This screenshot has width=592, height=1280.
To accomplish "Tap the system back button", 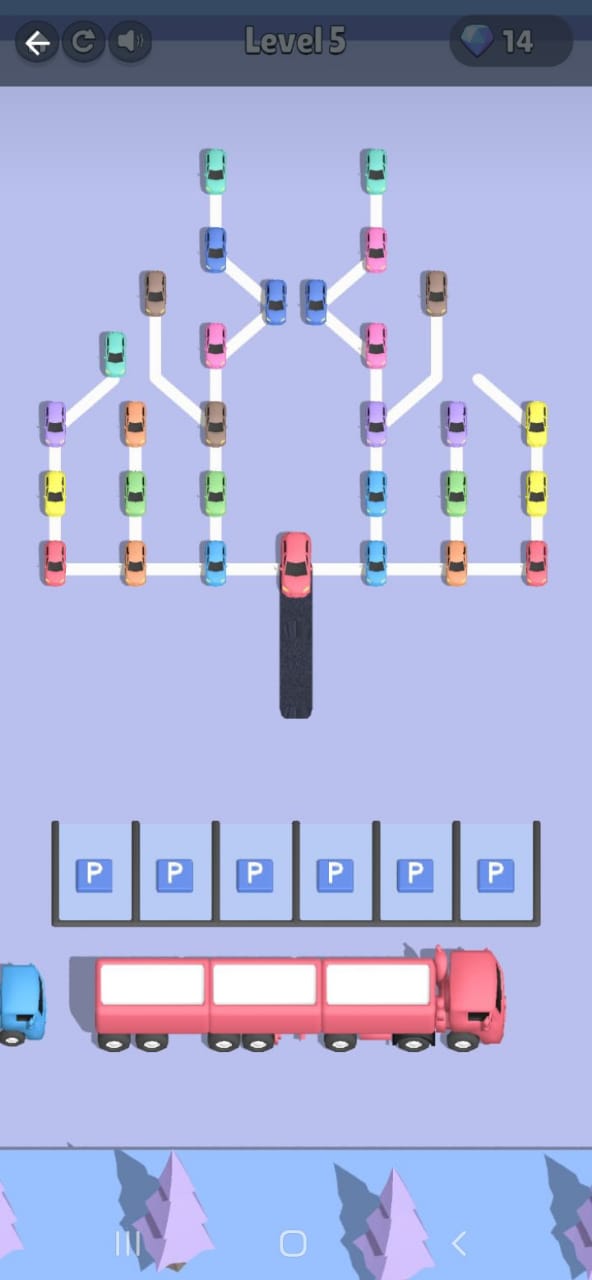I will 459,1243.
